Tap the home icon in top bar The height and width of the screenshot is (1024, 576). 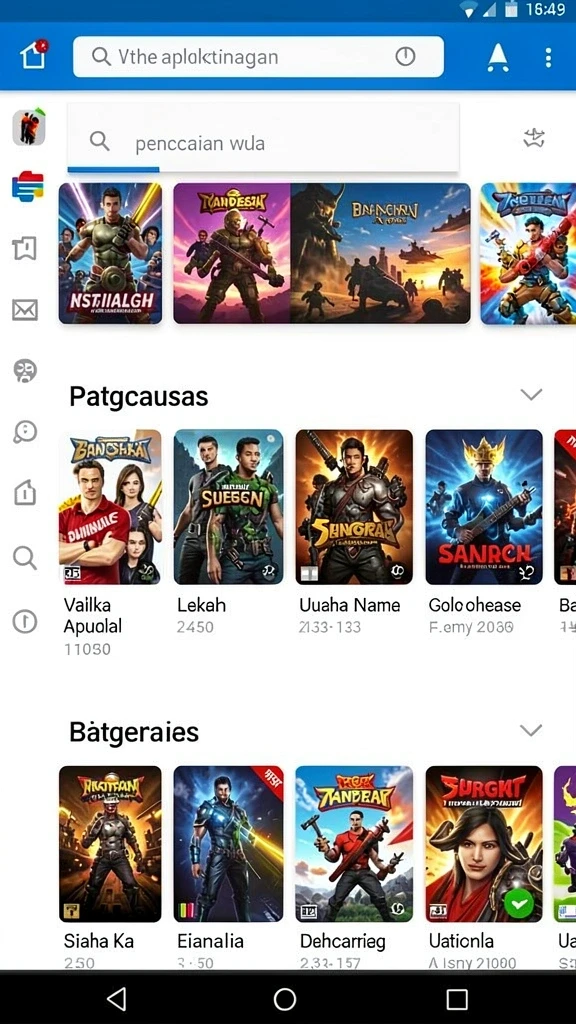point(33,56)
